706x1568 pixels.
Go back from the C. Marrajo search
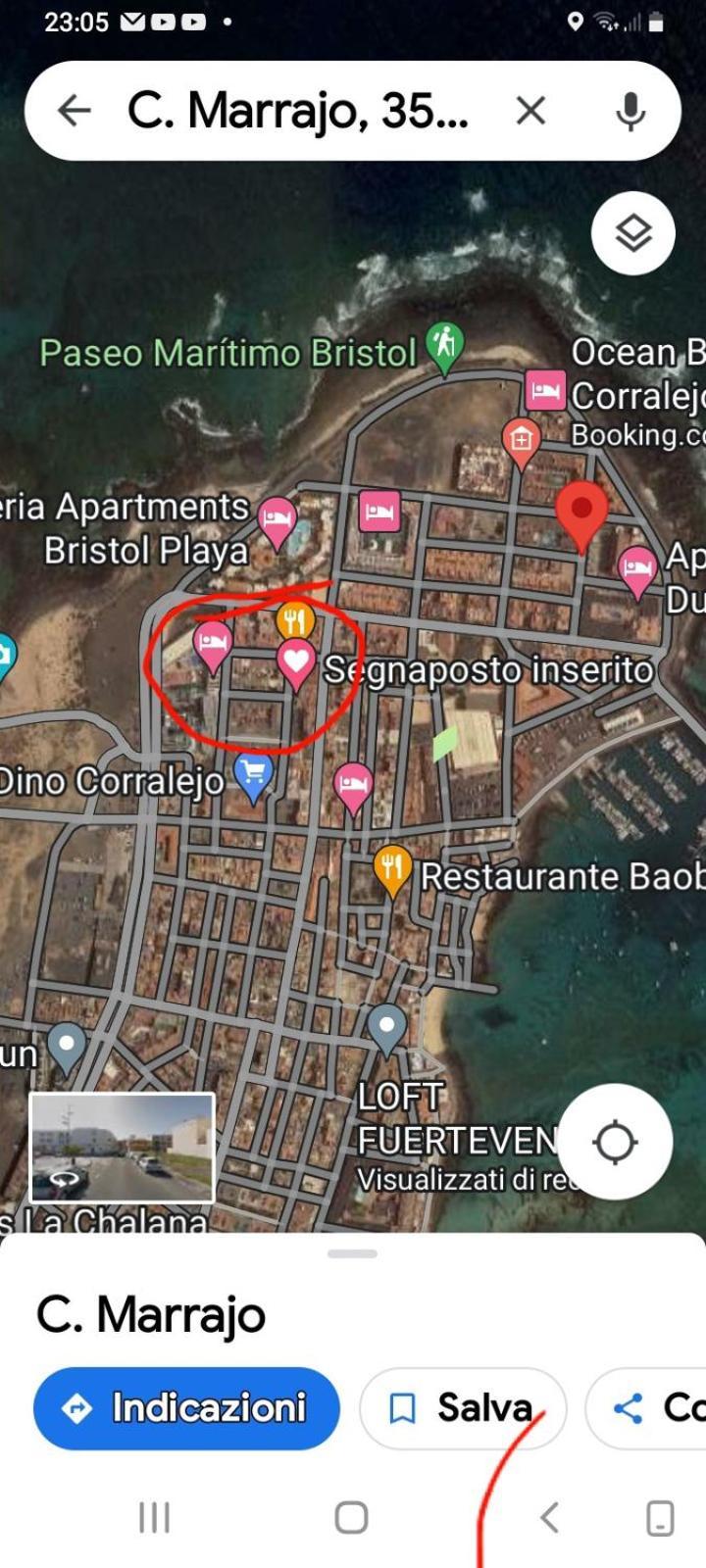tap(75, 111)
